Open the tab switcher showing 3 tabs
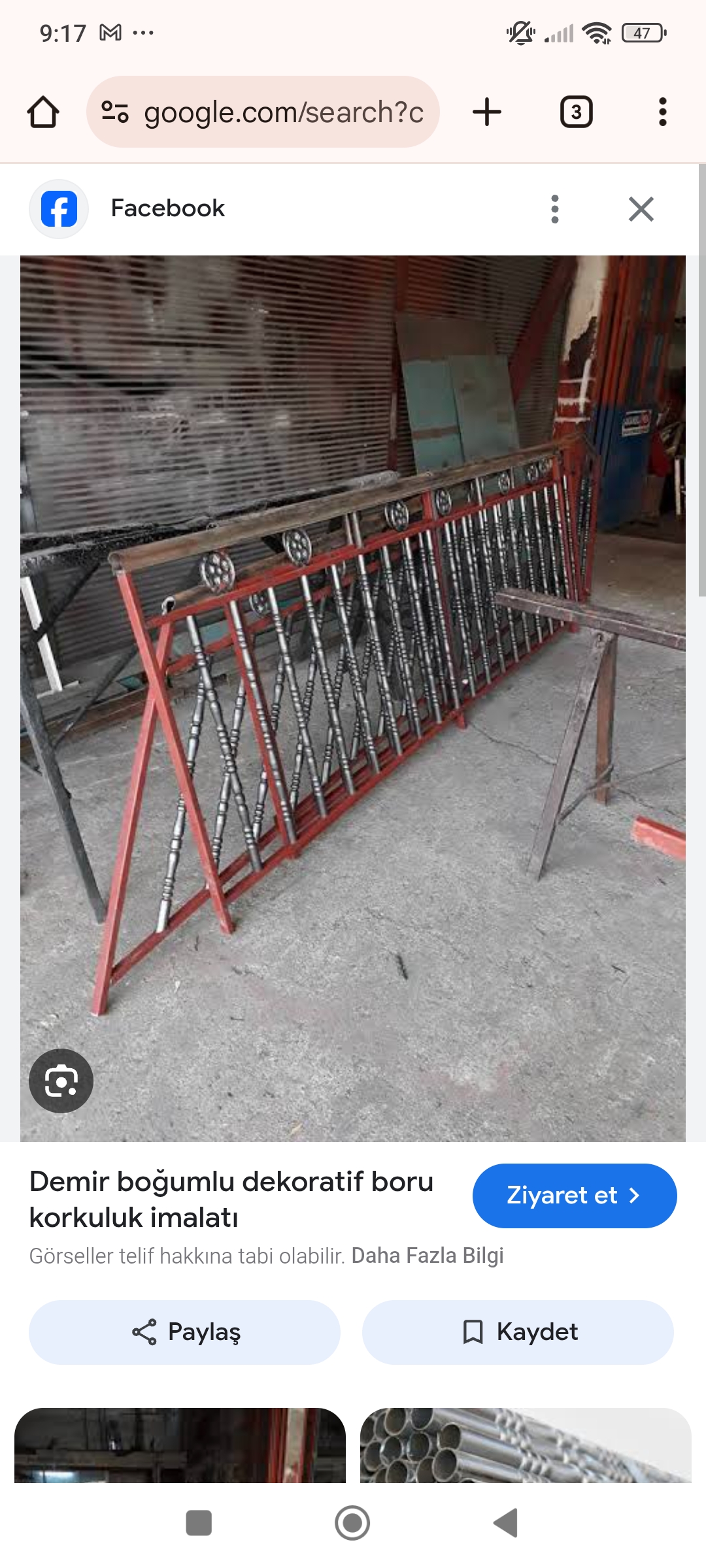The image size is (706, 1568). (576, 112)
